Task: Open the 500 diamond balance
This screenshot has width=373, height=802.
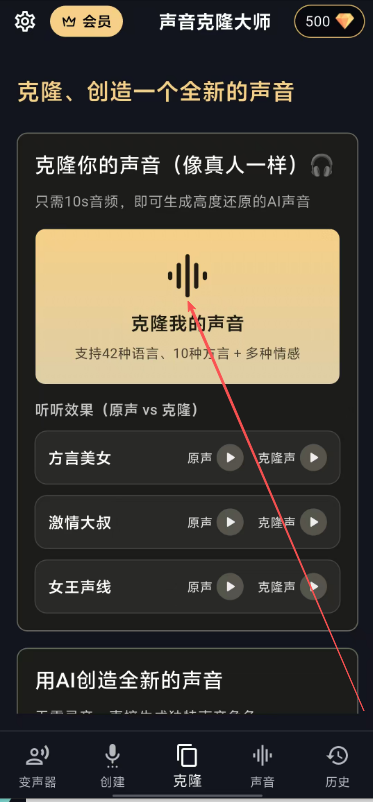Action: [330, 21]
